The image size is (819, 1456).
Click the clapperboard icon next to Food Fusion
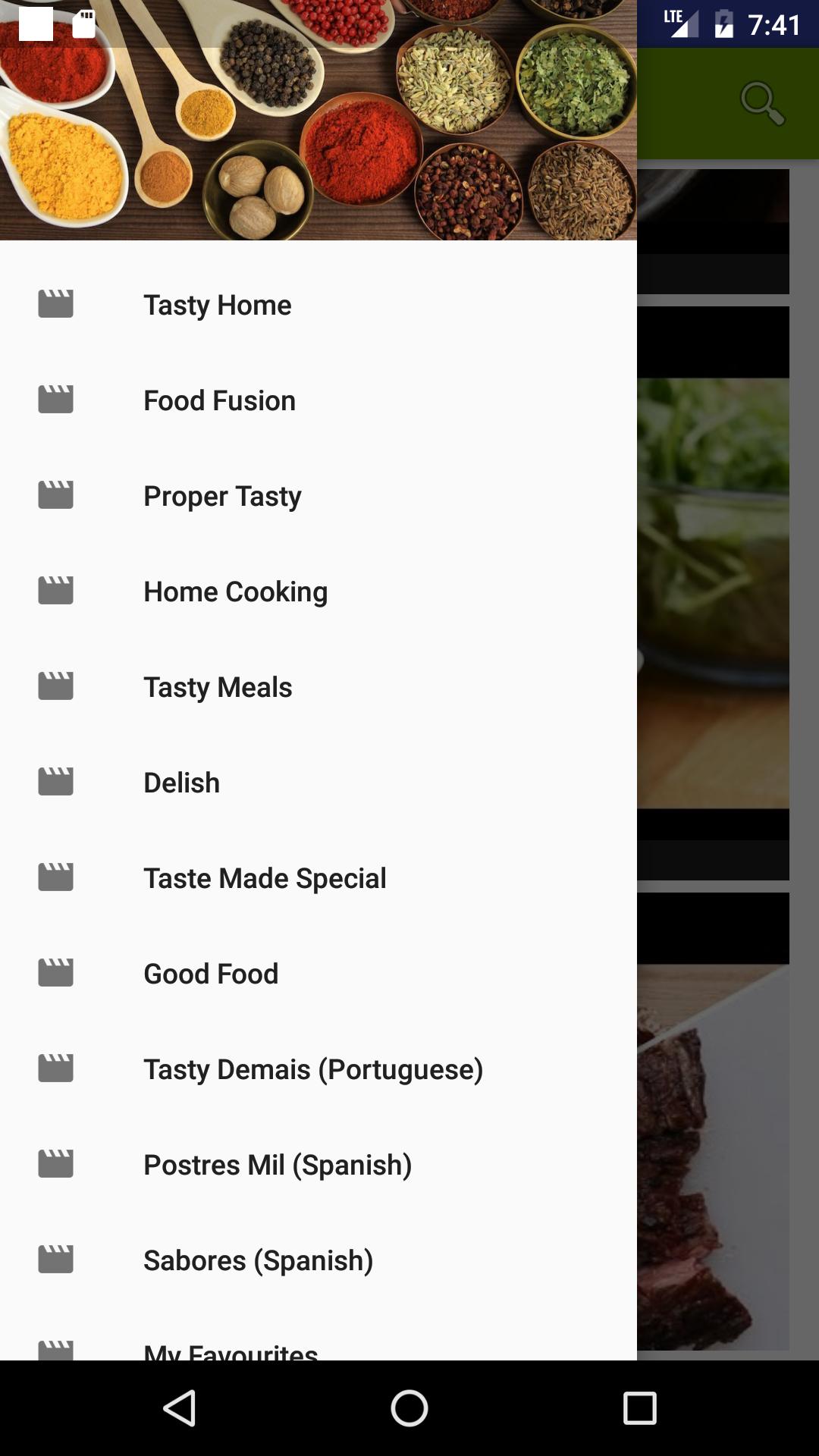coord(56,400)
